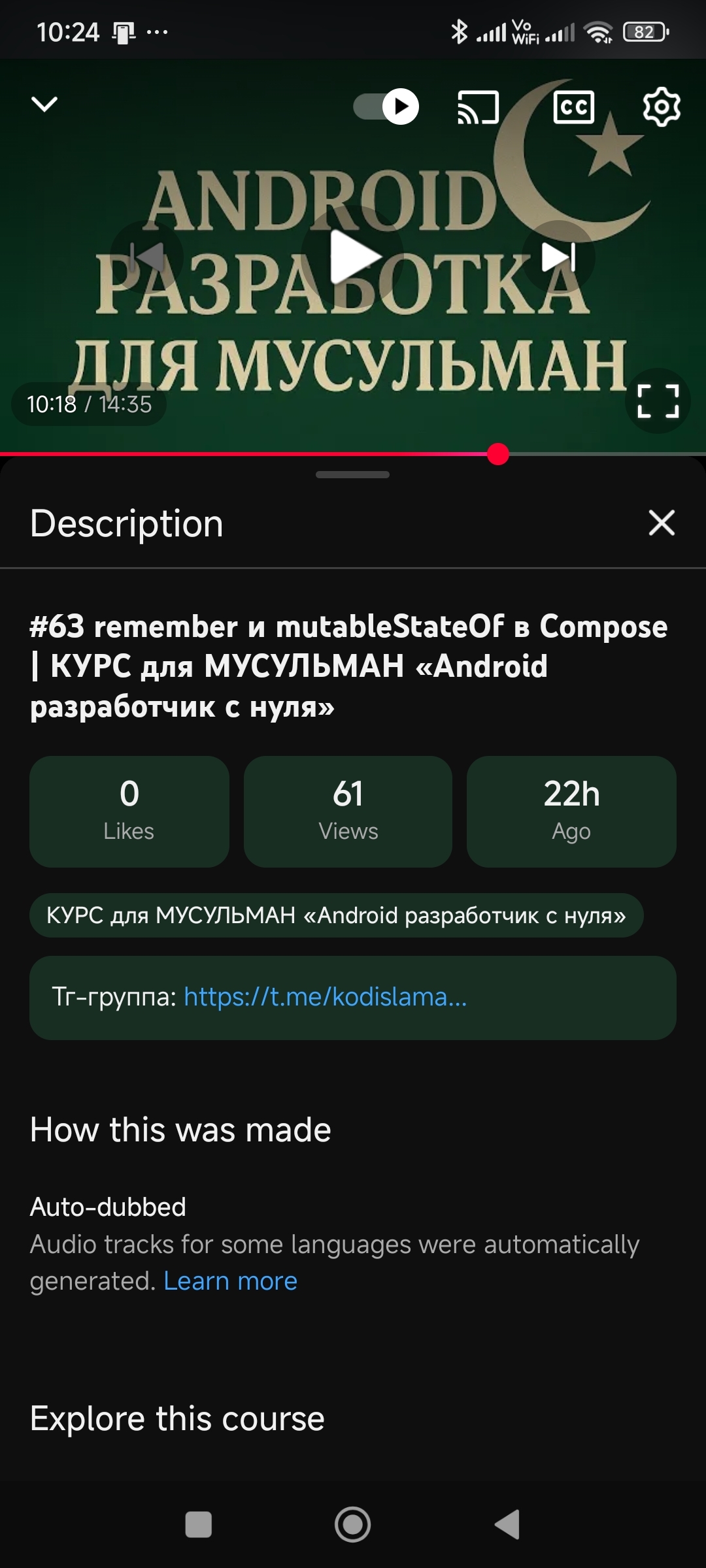Enter fullscreen mode

click(x=658, y=400)
